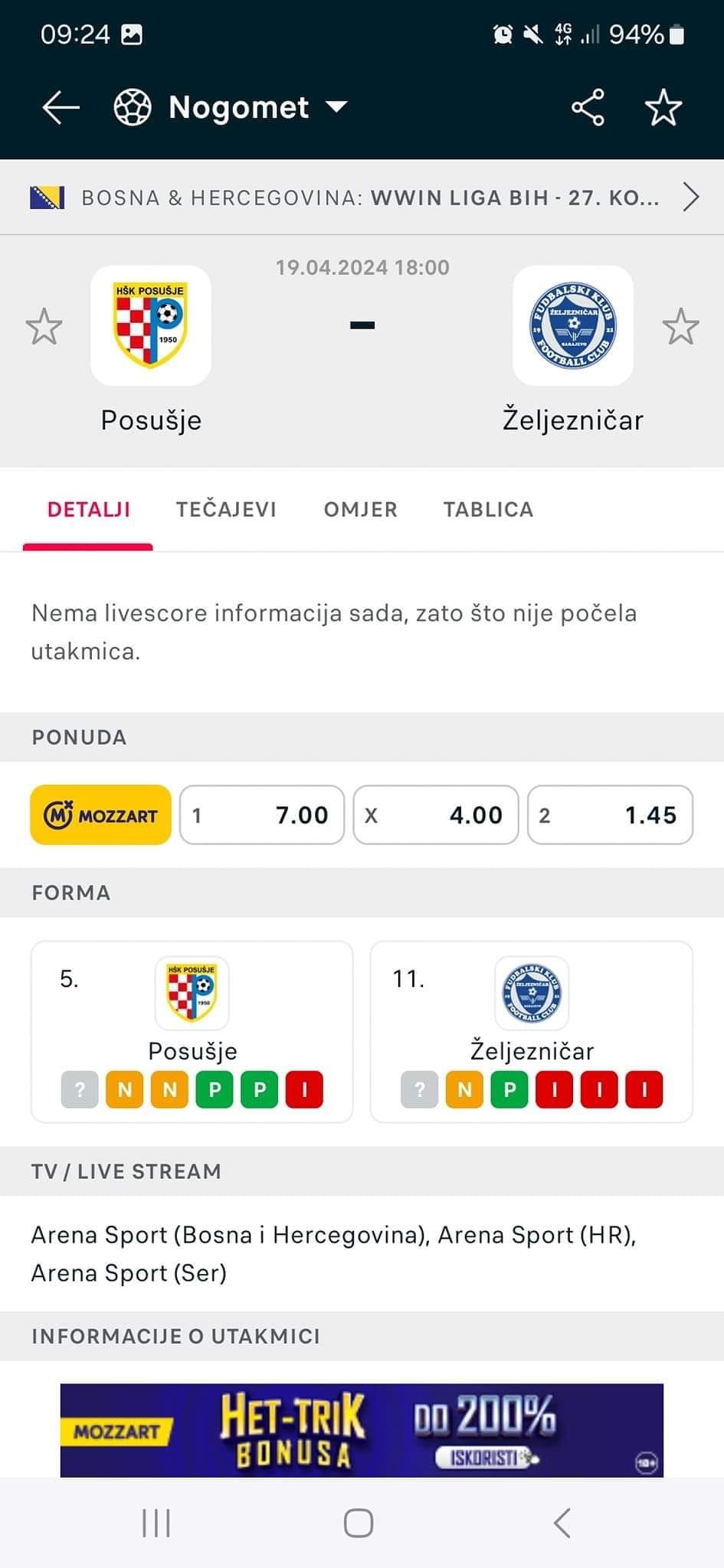
Task: Pick away win odds 1.45
Action: point(610,815)
